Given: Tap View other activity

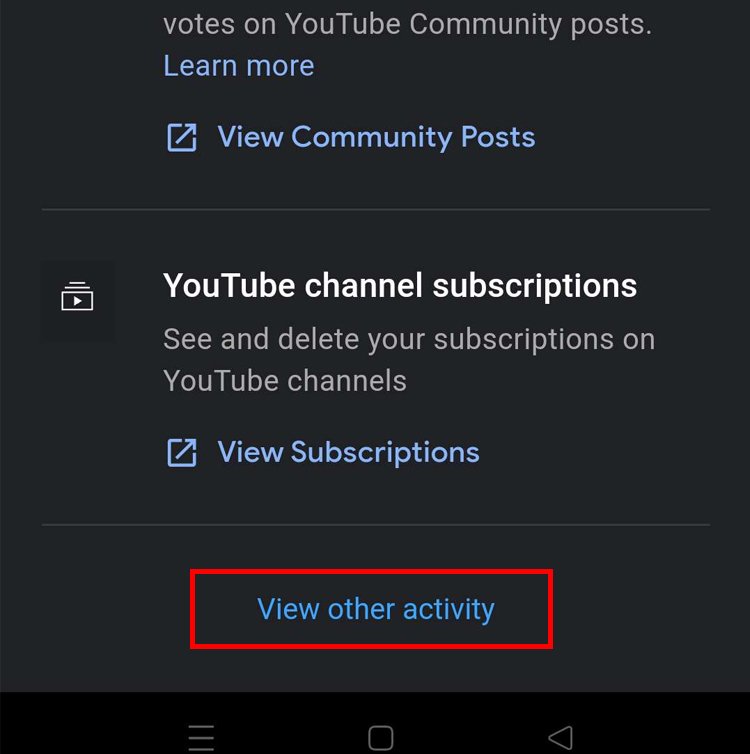Looking at the screenshot, I should point(375,609).
